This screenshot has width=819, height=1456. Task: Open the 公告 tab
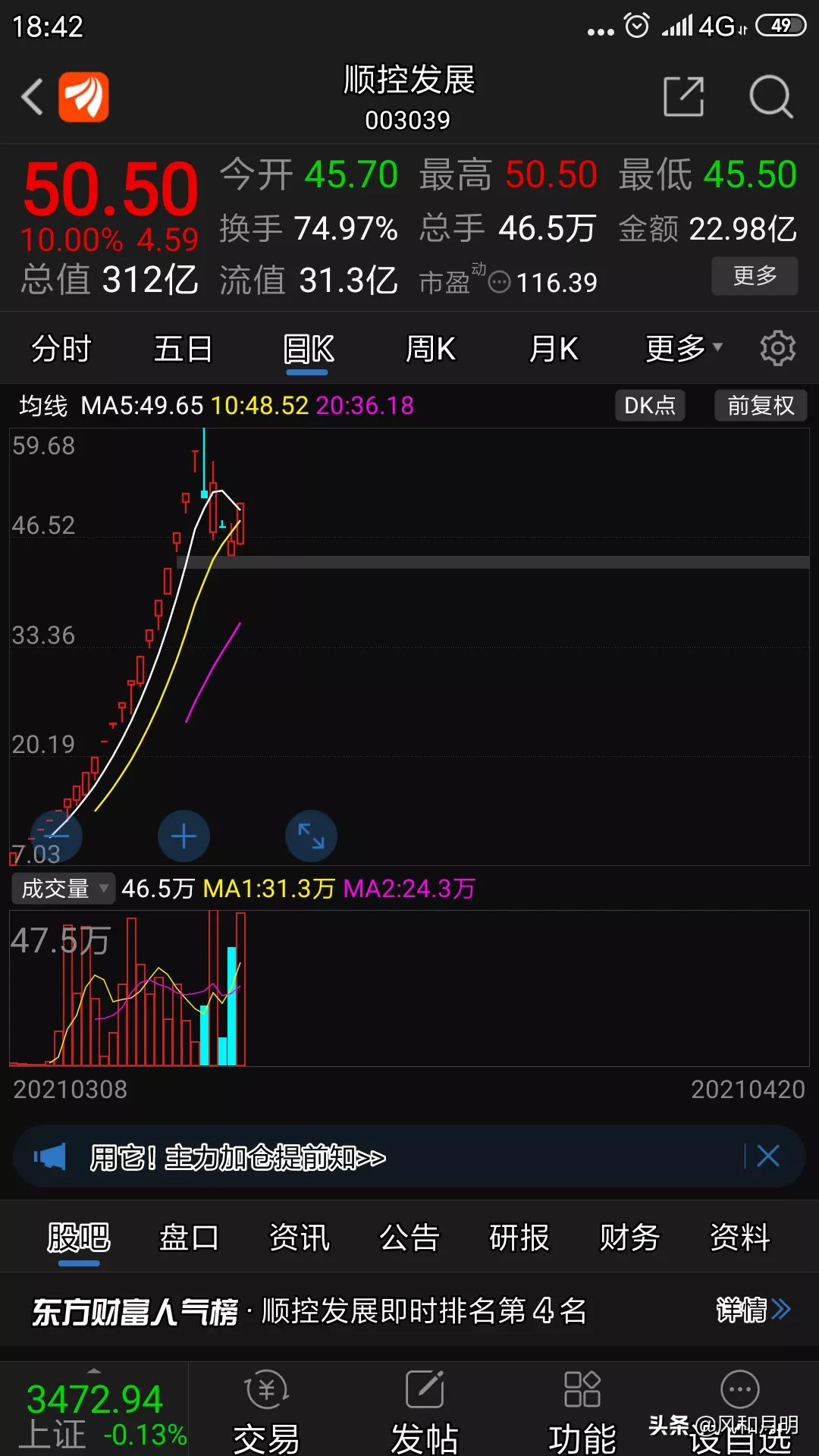pyautogui.click(x=409, y=1238)
